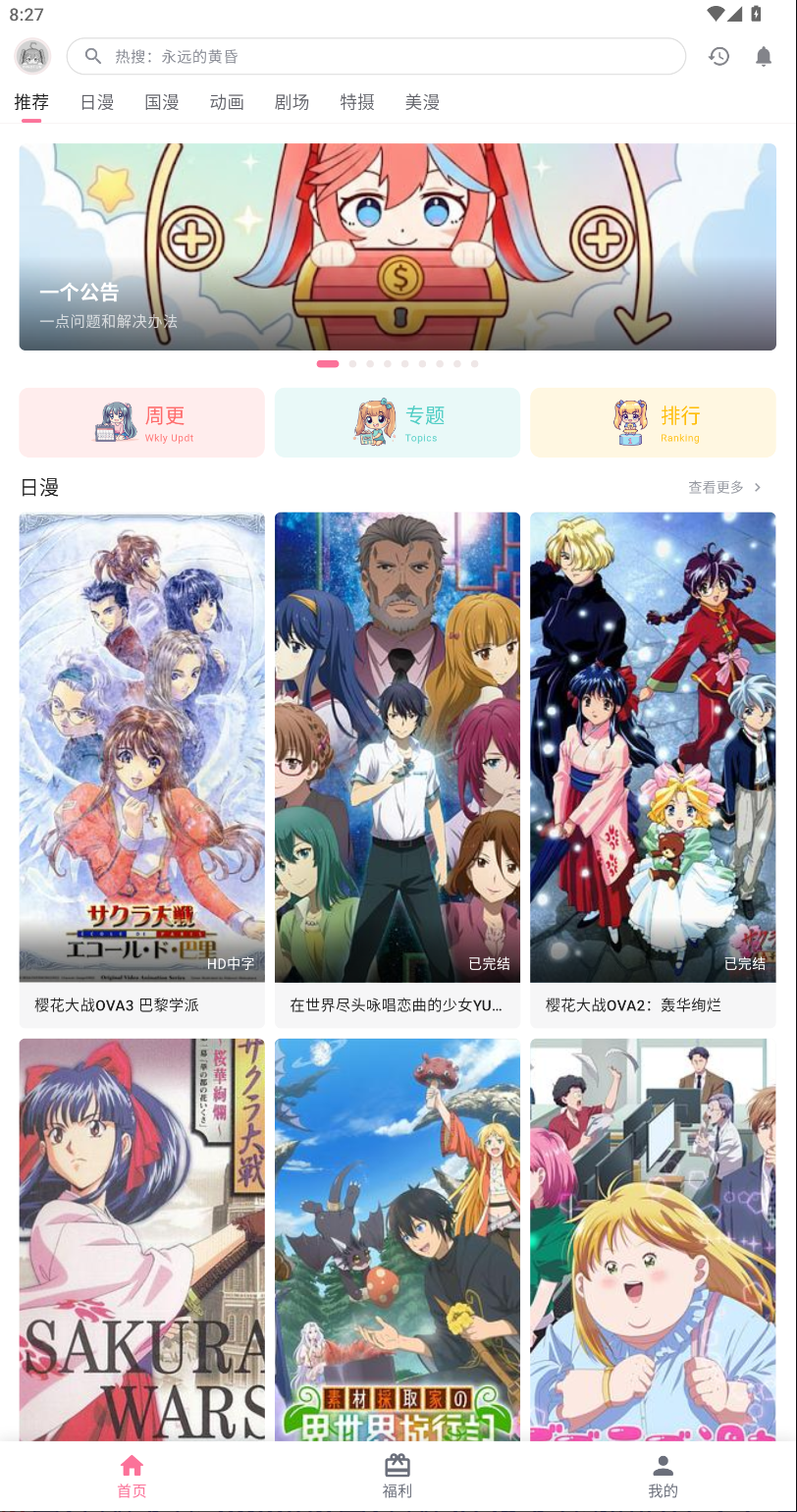Viewport: 797px width, 1512px height.
Task: Open the 福利 tab via its gift icon
Action: [x=398, y=1465]
